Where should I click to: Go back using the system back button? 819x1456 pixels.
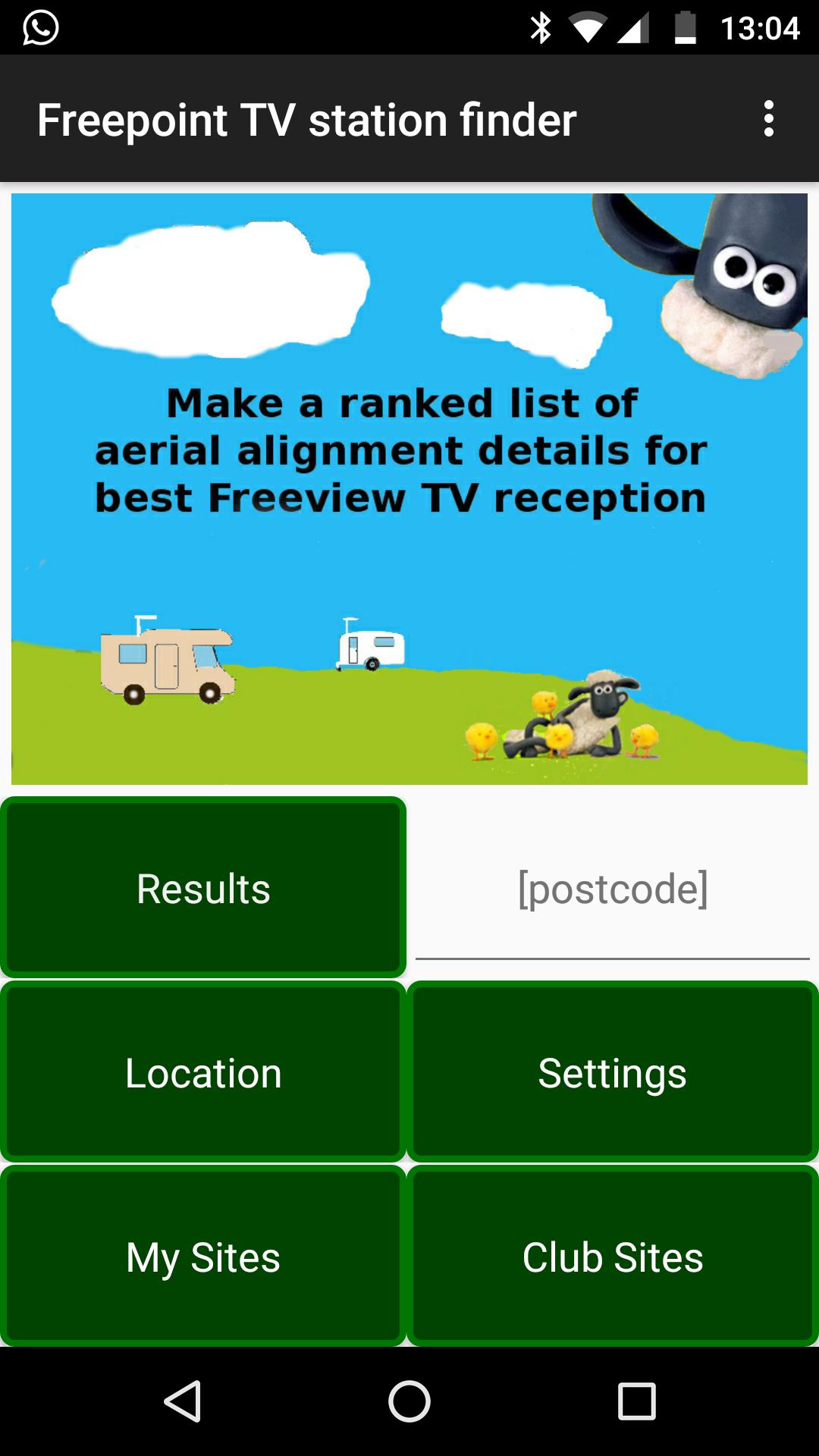182,1401
